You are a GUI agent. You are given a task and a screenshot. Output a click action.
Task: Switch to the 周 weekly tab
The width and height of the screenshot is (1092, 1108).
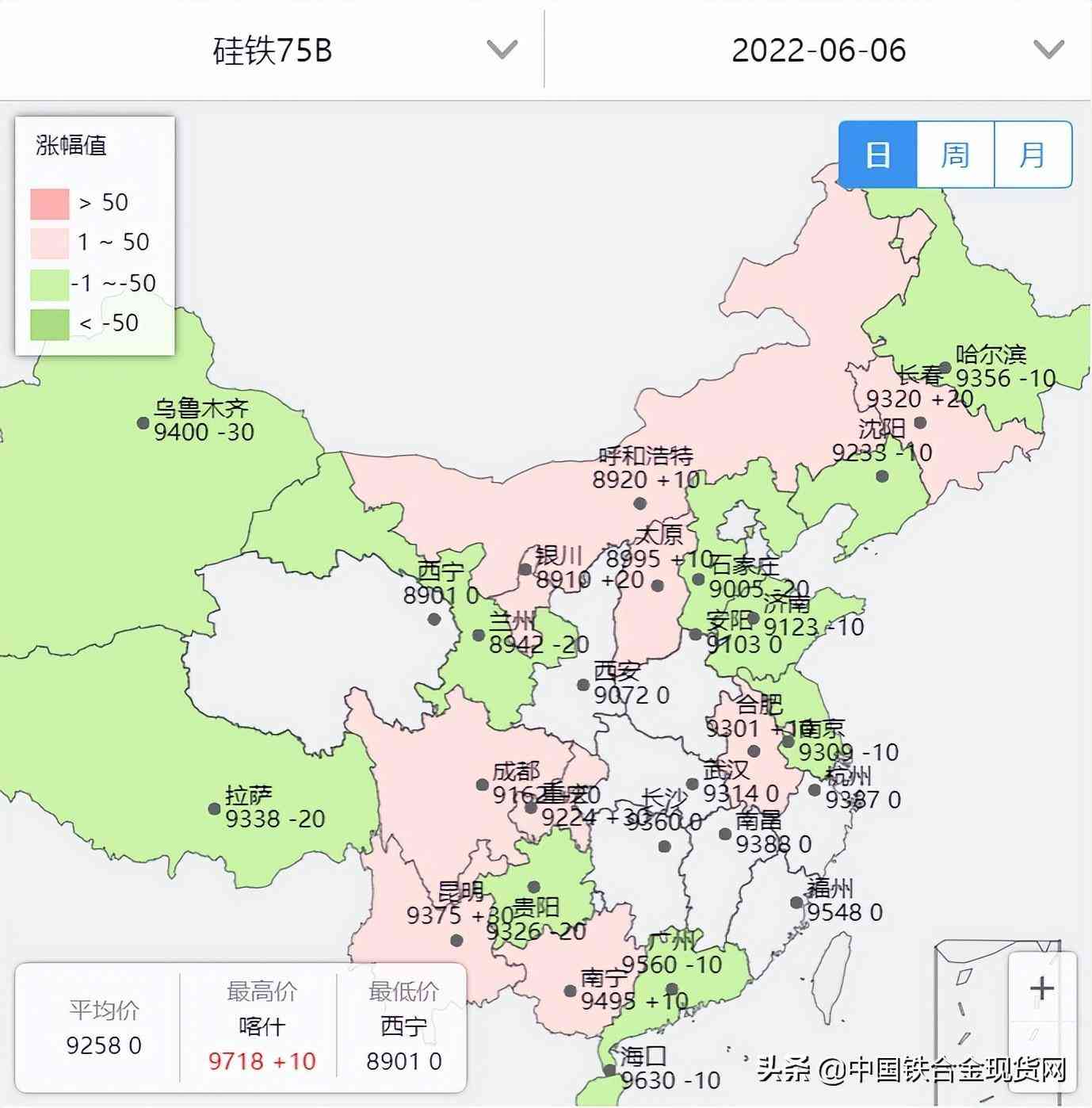point(955,155)
